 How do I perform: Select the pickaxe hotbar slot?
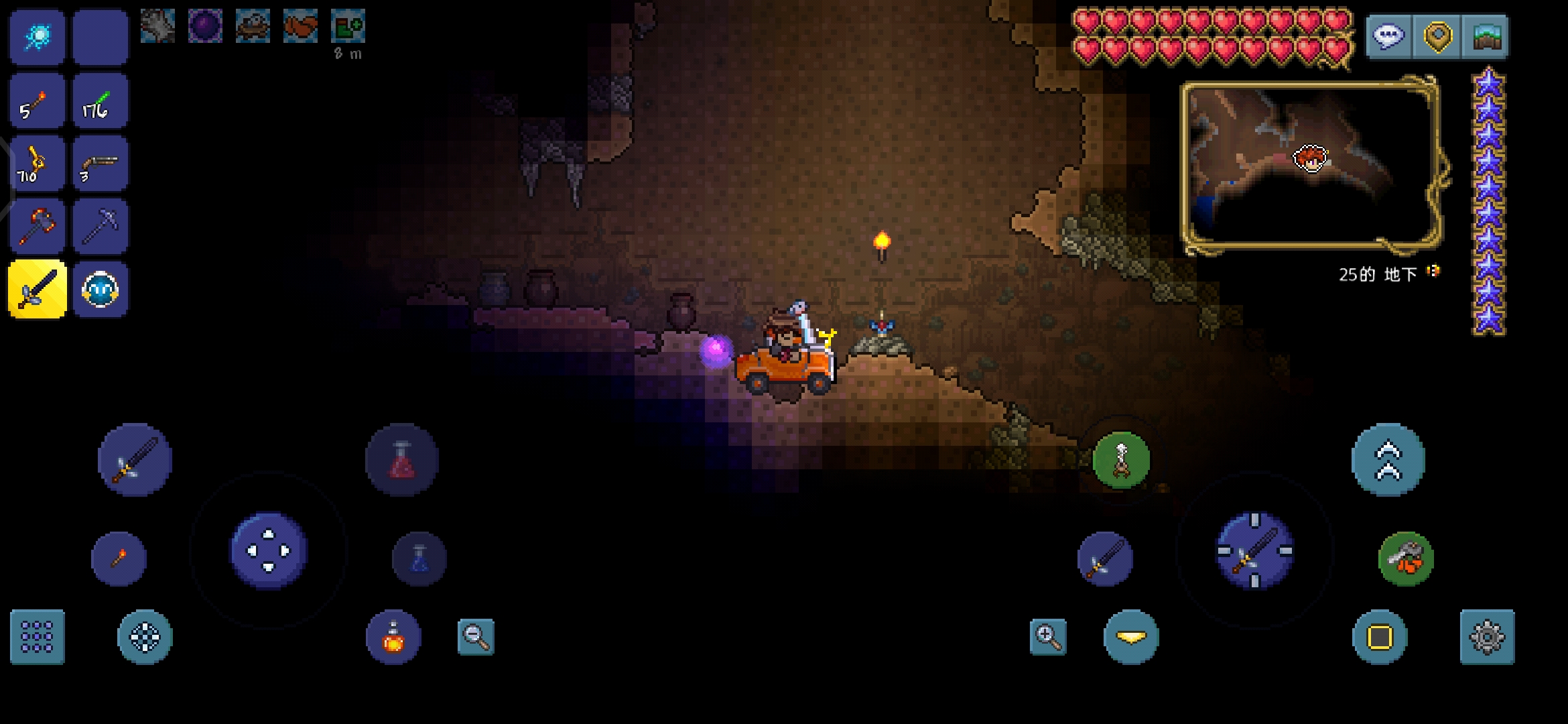click(100, 227)
